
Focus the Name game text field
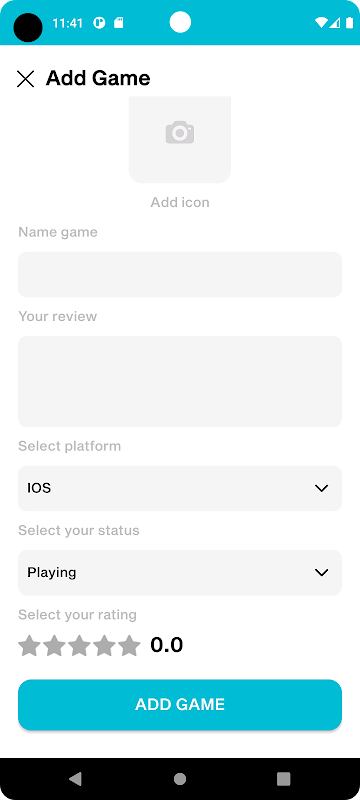pyautogui.click(x=180, y=274)
